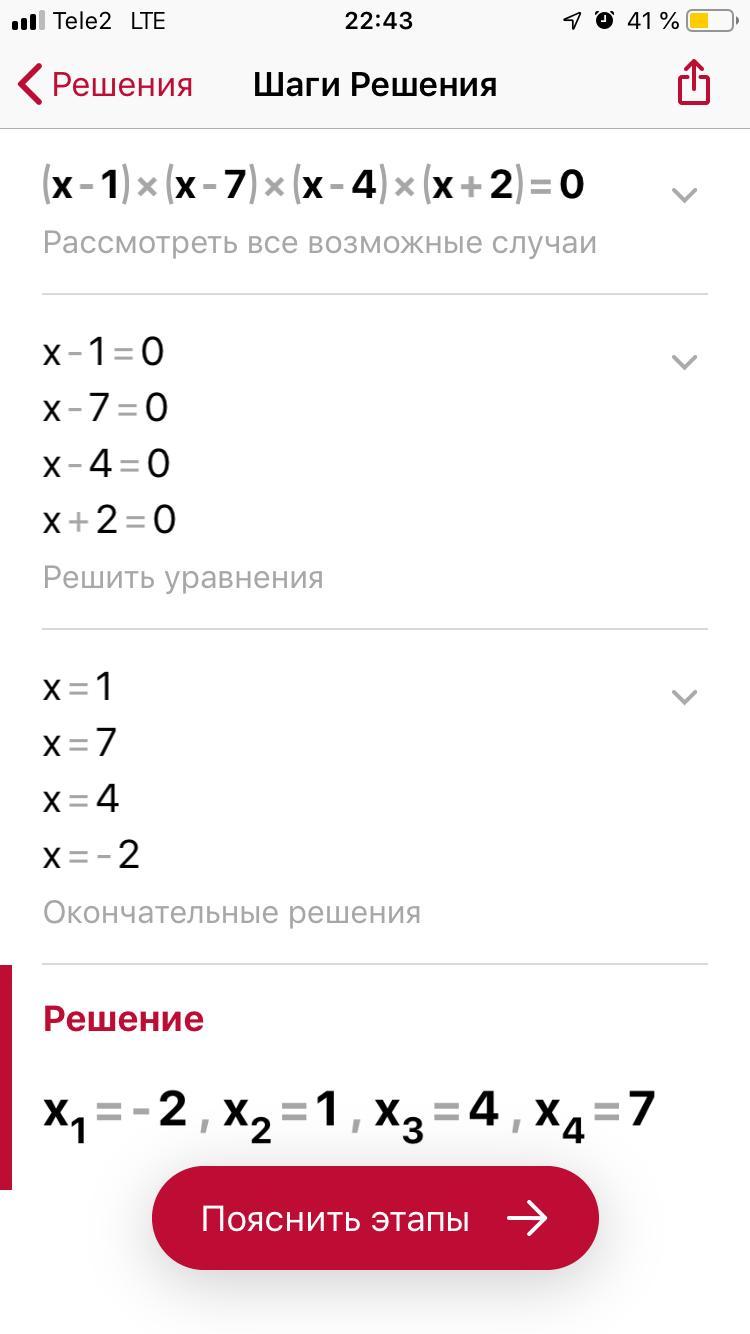Screen dimensions: 750x1334
Task: Share the solution steps
Action: (693, 82)
